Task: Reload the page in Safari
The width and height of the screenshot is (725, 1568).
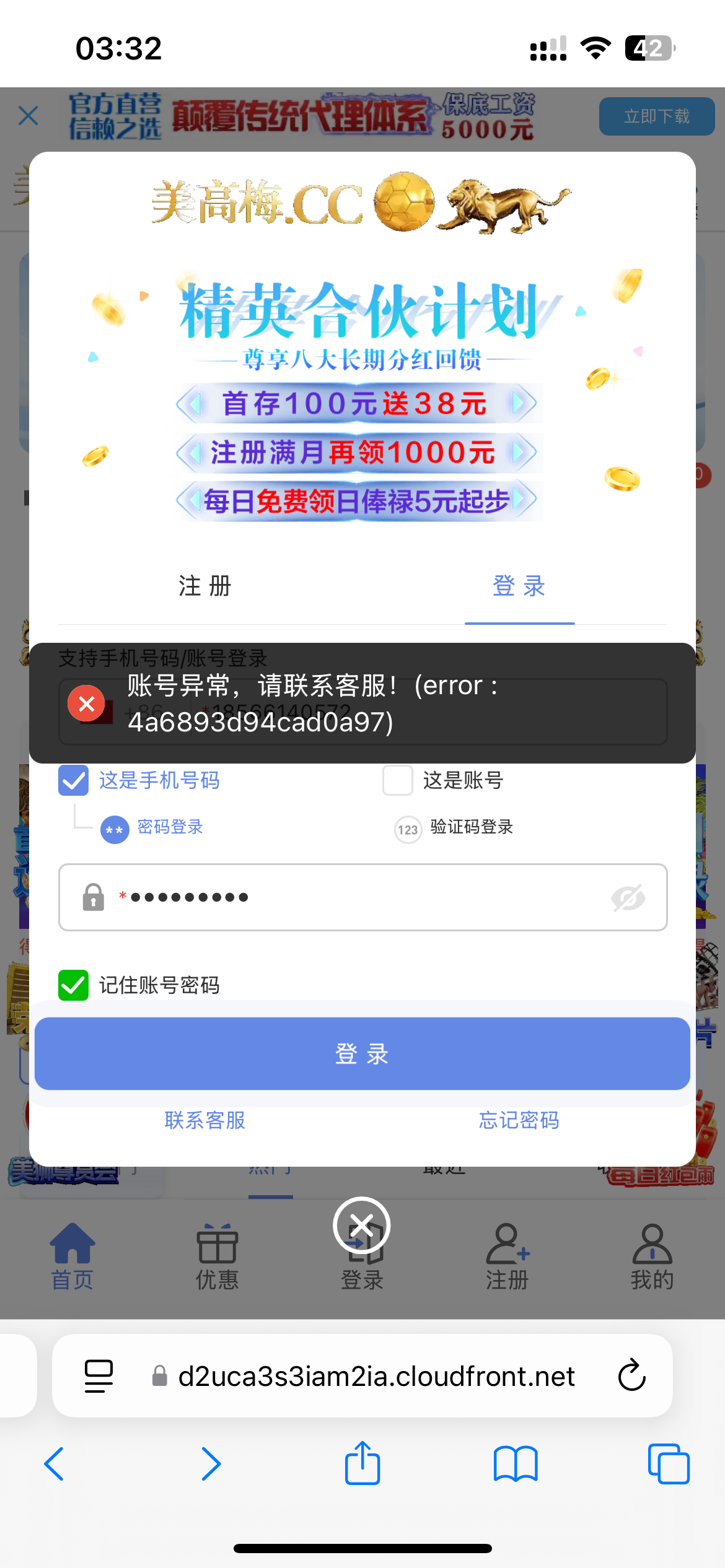Action: point(632,1375)
